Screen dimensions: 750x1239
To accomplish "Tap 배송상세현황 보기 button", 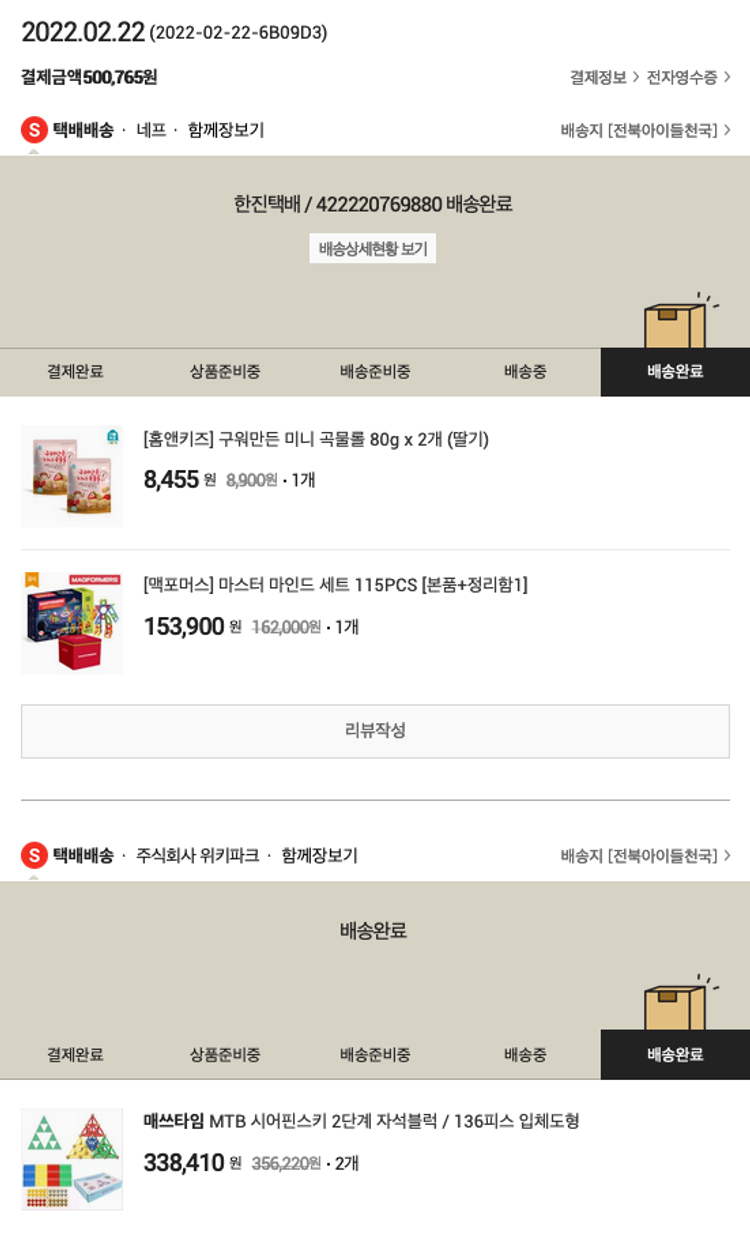I will pos(372,249).
